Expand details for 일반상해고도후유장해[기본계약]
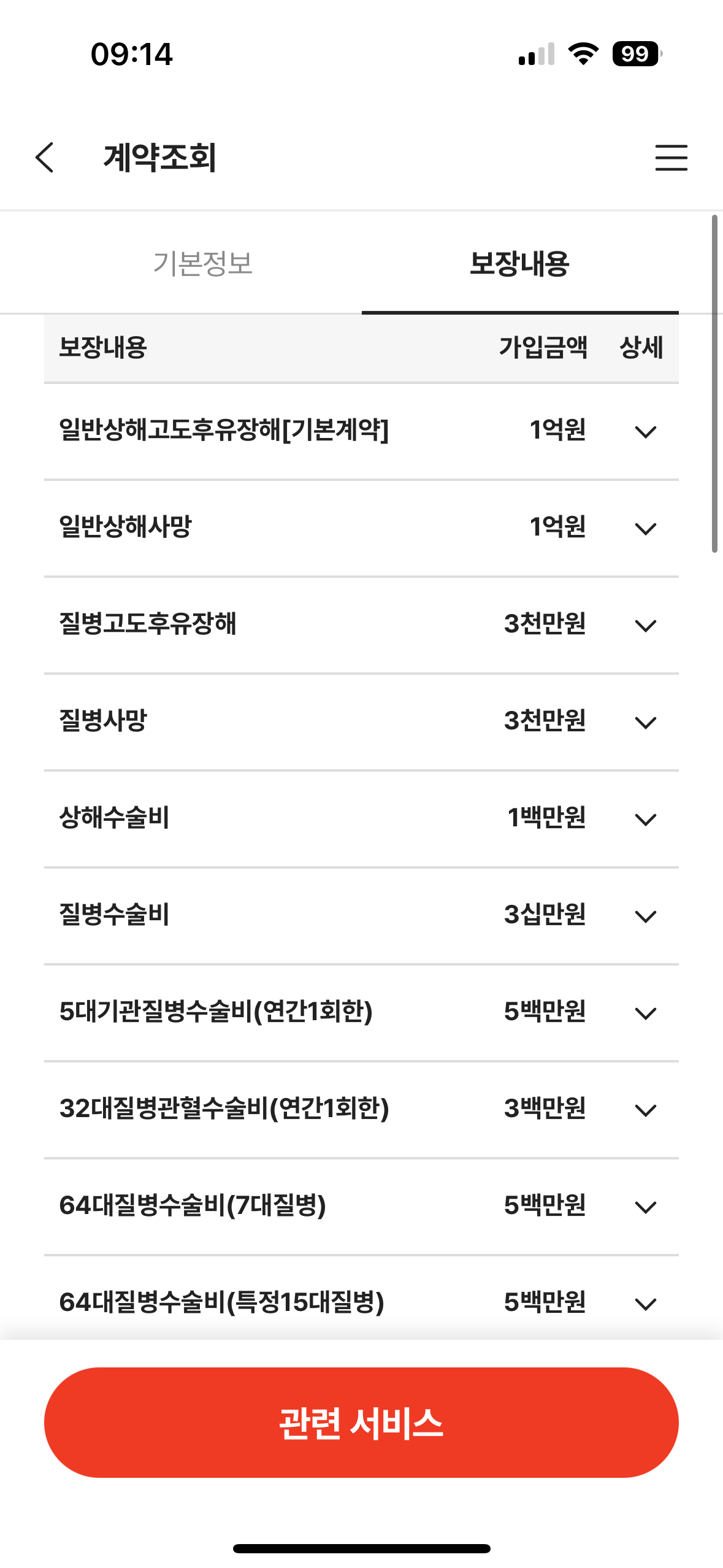 646,432
